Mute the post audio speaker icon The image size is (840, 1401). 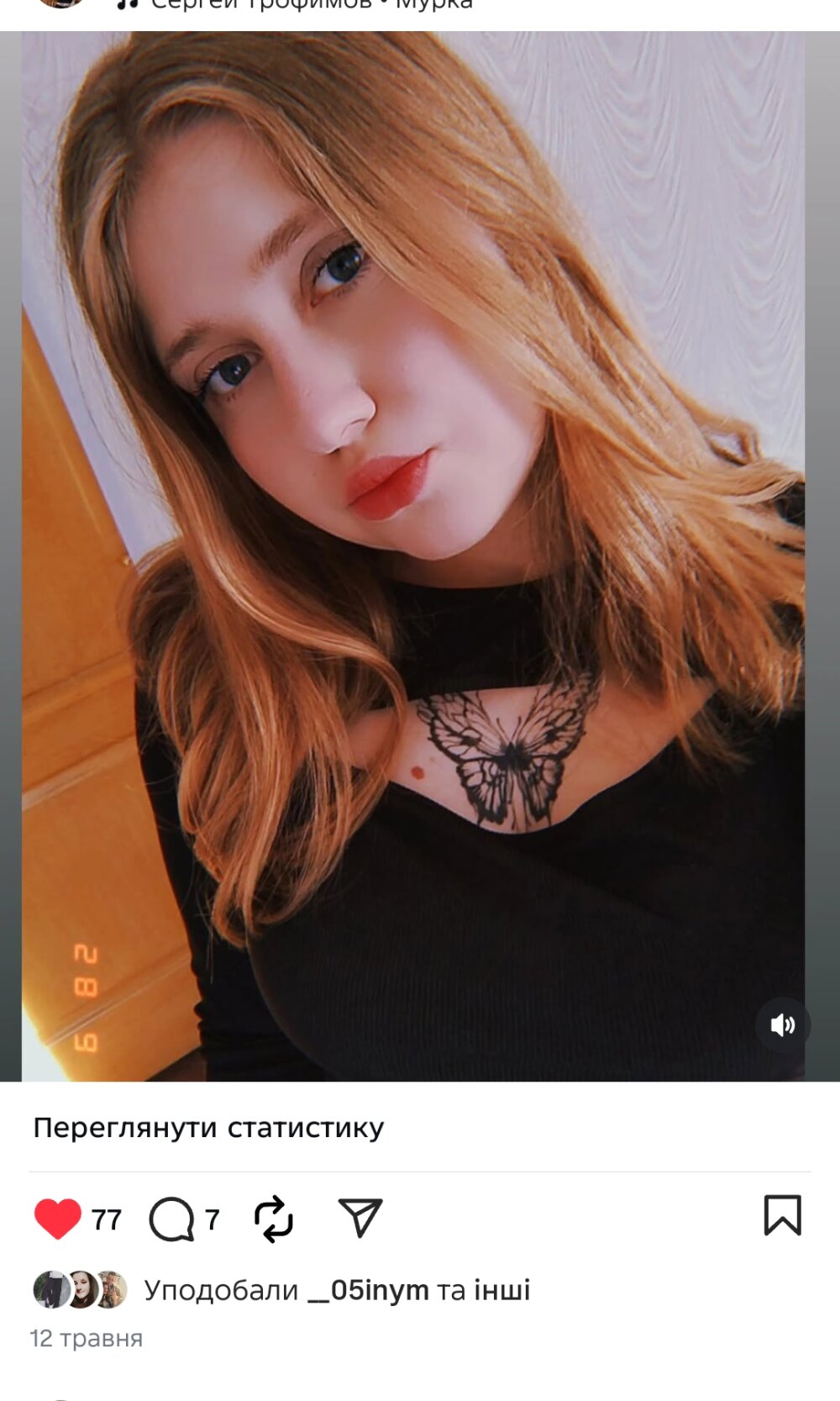pos(782,1024)
